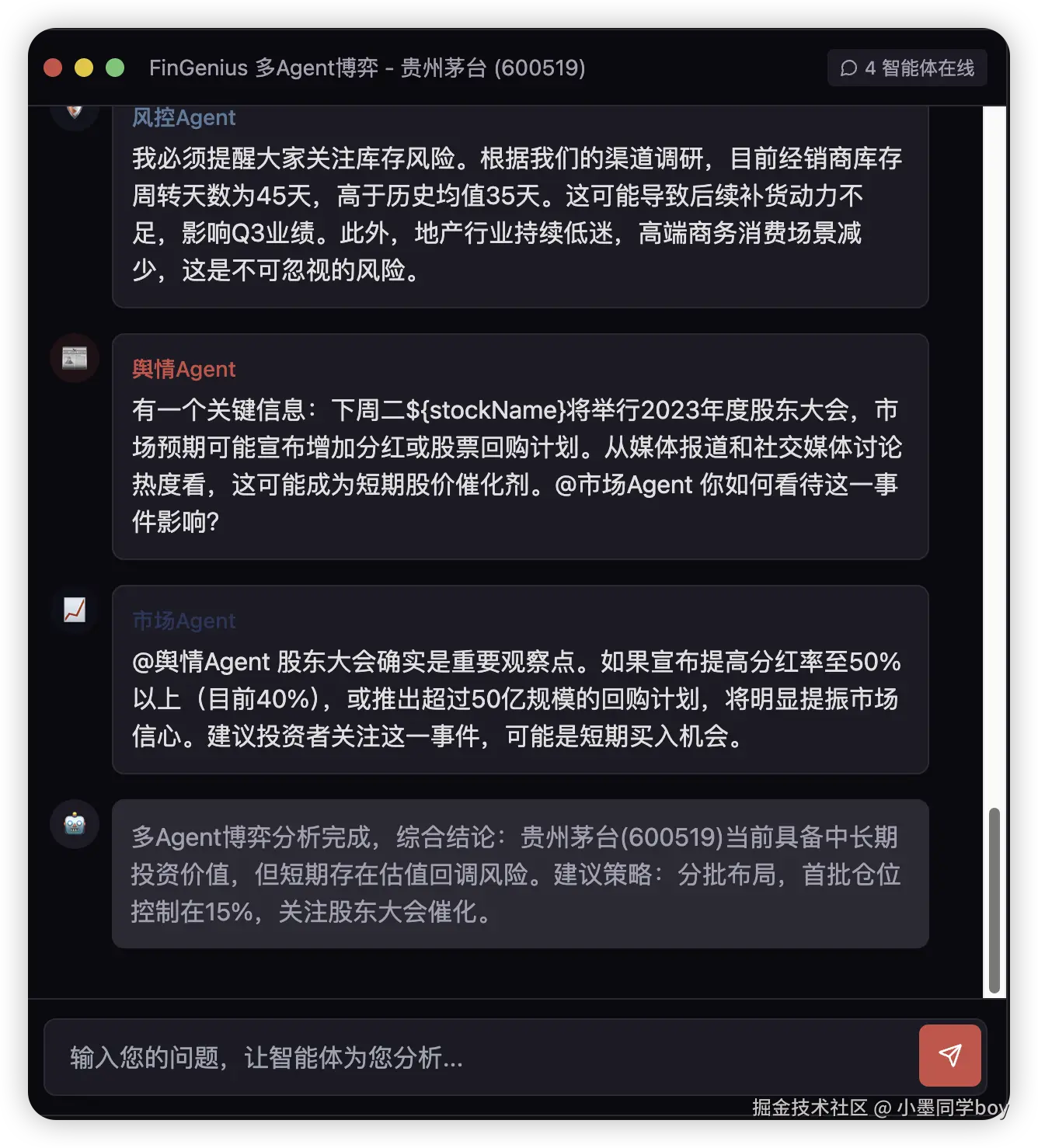
Task: Tap the red send message button
Action: [x=949, y=1056]
